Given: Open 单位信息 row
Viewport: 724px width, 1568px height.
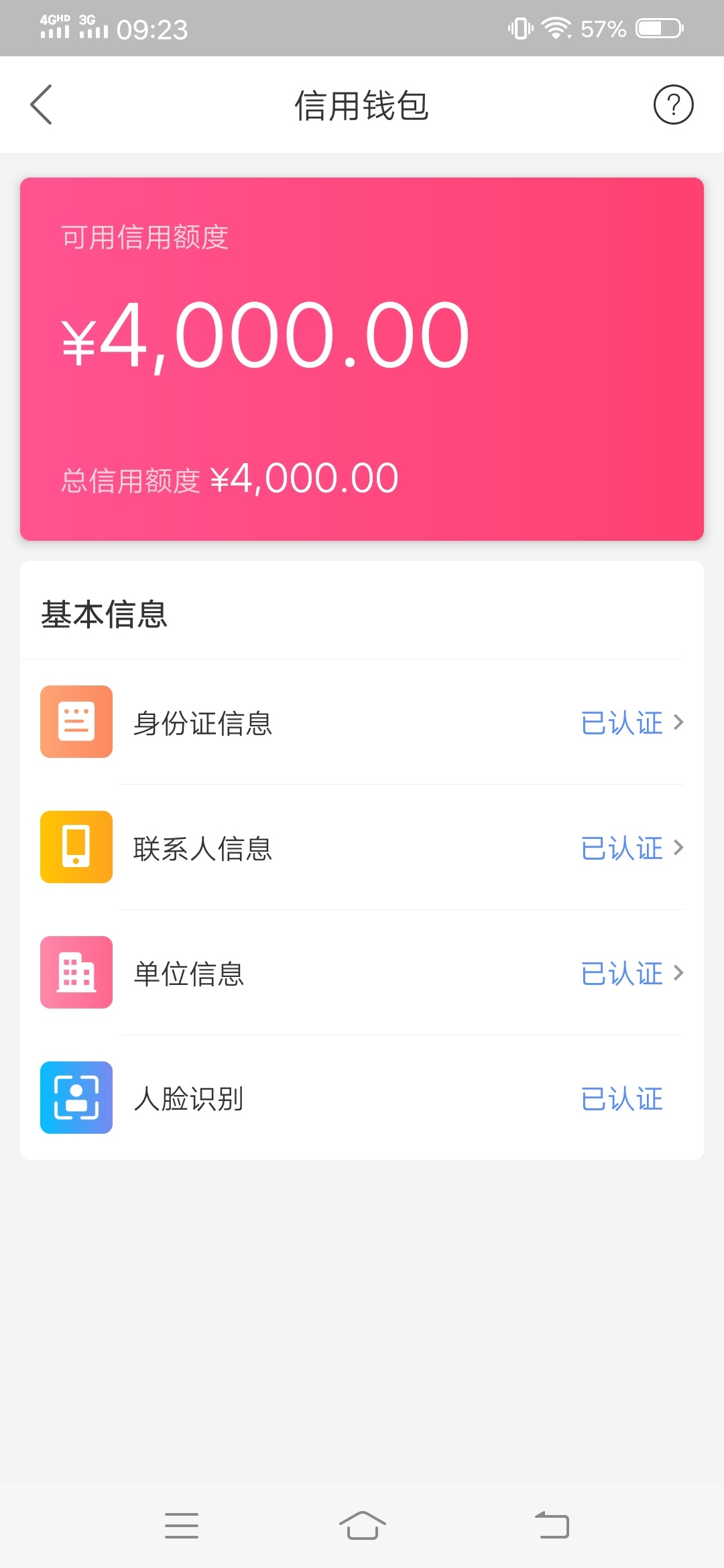Looking at the screenshot, I should pos(362,972).
